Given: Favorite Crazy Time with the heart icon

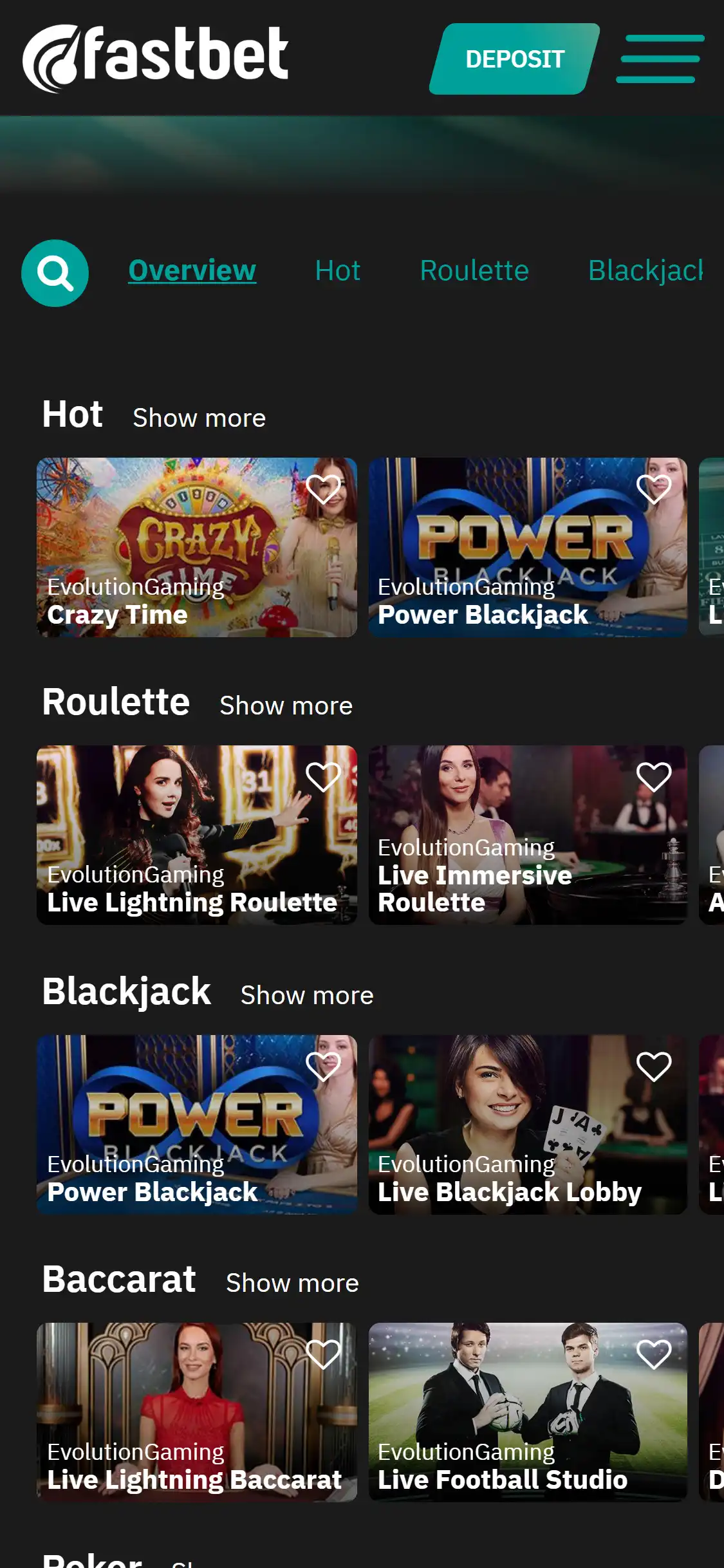Looking at the screenshot, I should [x=322, y=489].
